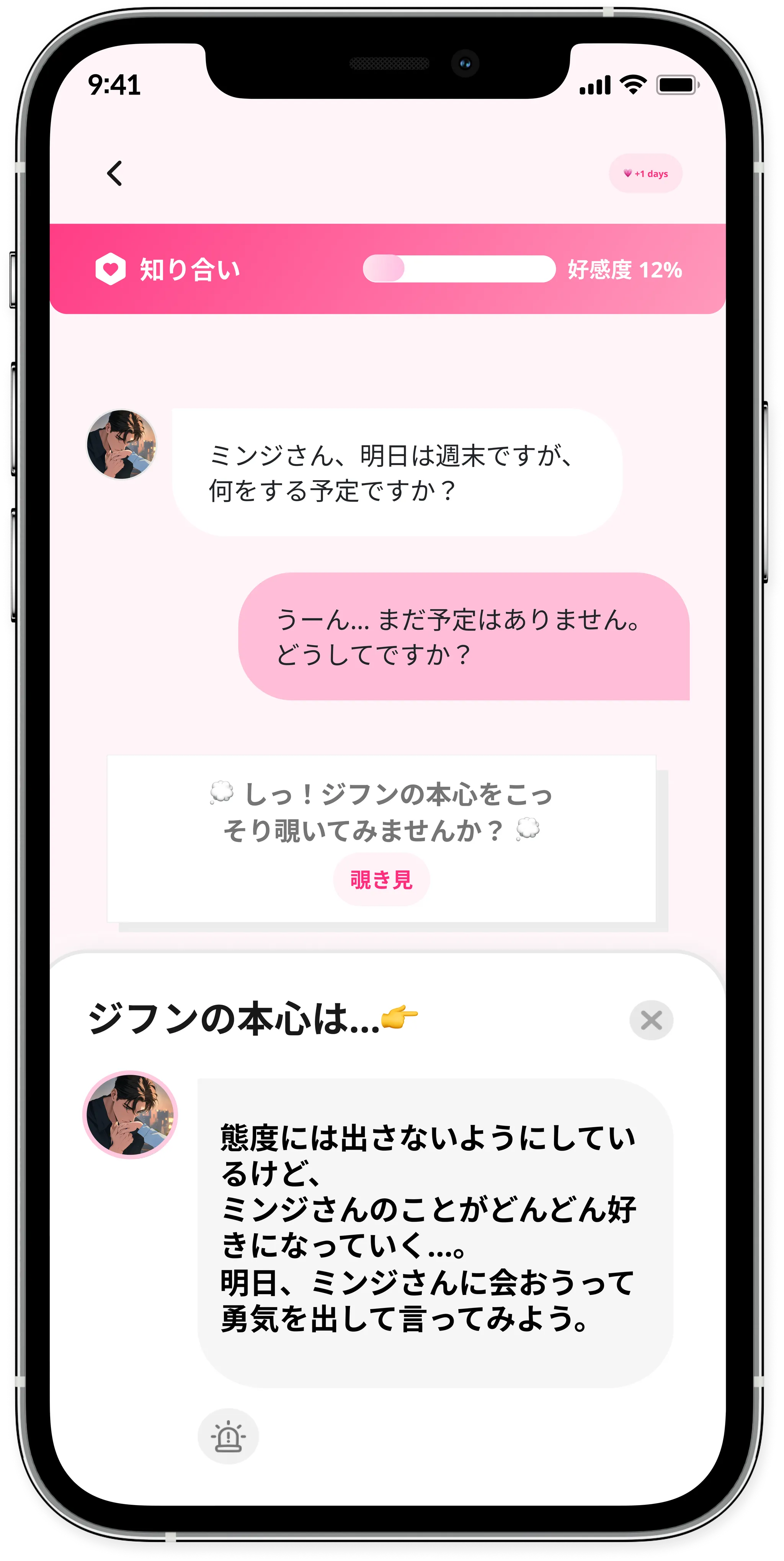Report the message with the siren icon
This screenshot has height=1561, width=784.
[228, 1436]
